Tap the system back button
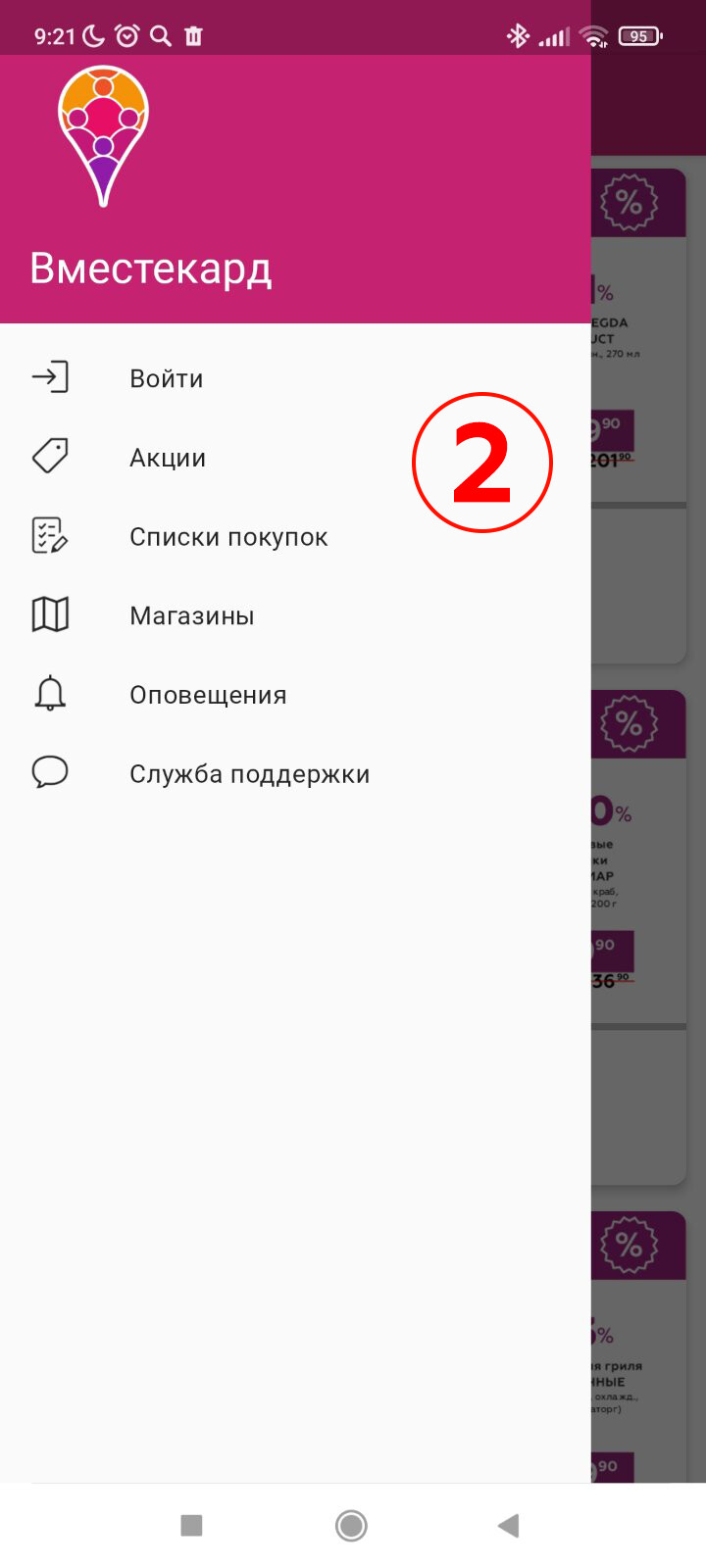 click(x=508, y=1525)
